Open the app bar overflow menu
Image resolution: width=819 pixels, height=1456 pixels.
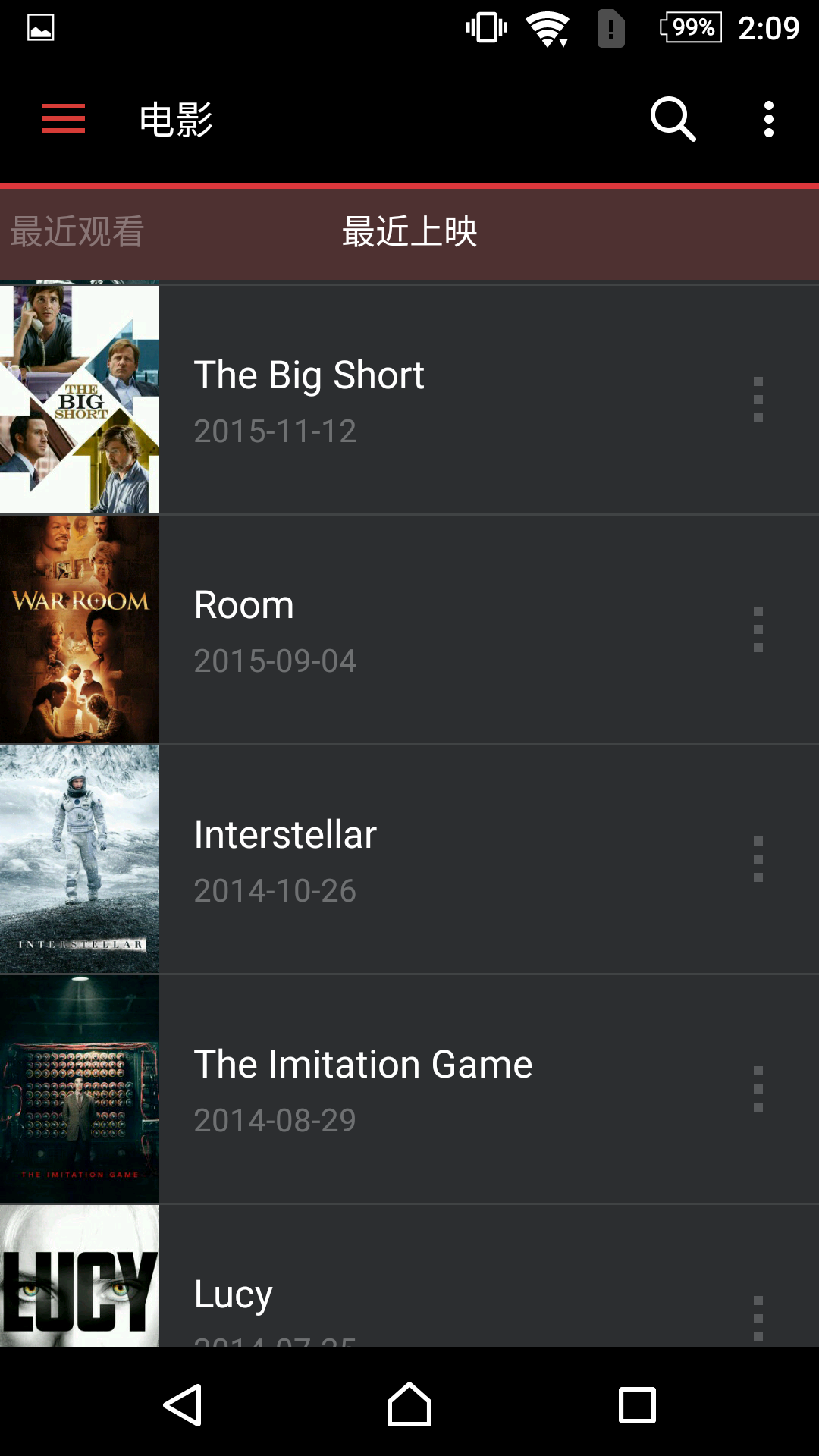[x=768, y=119]
